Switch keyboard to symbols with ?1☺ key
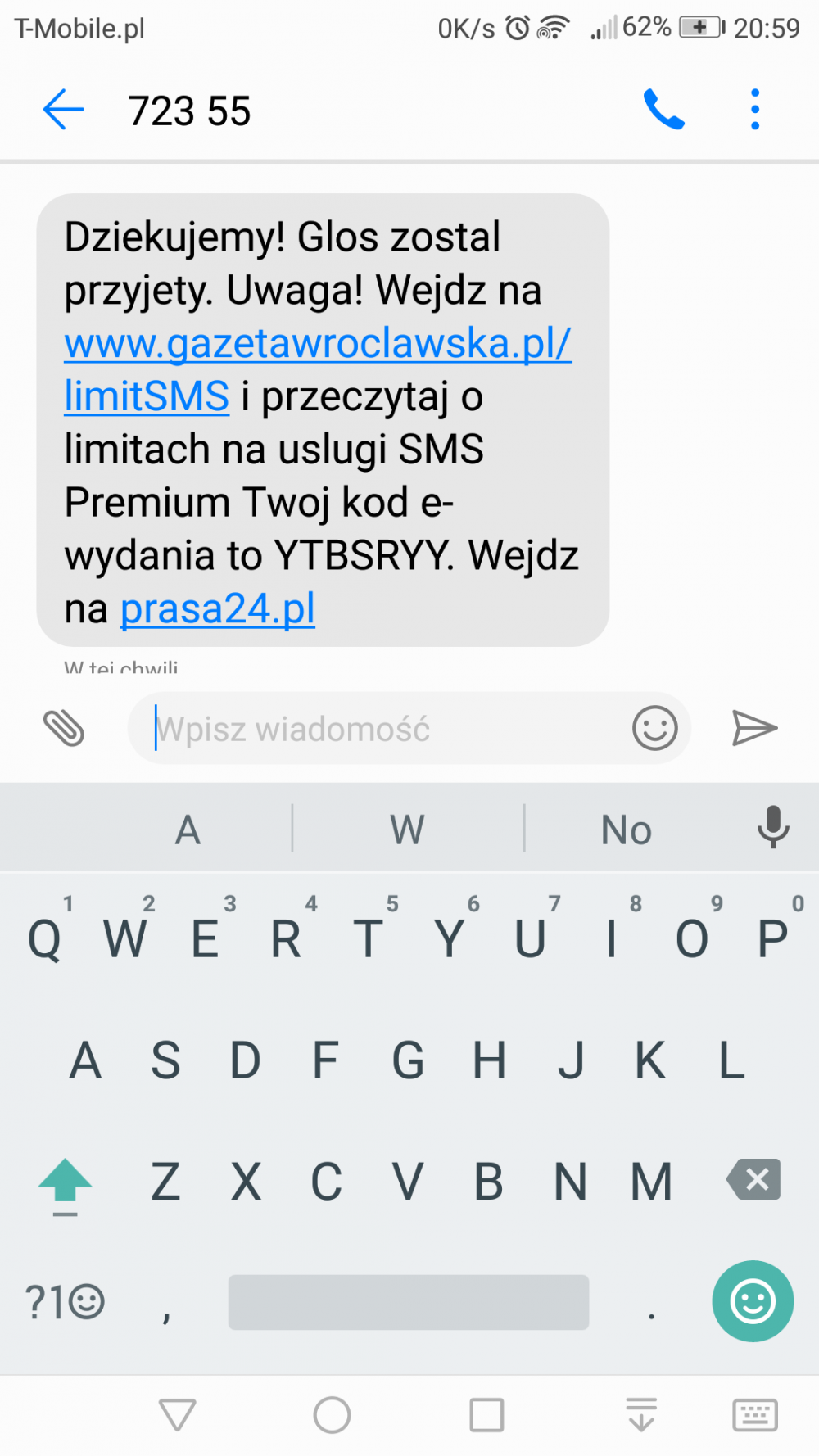 [65, 1301]
